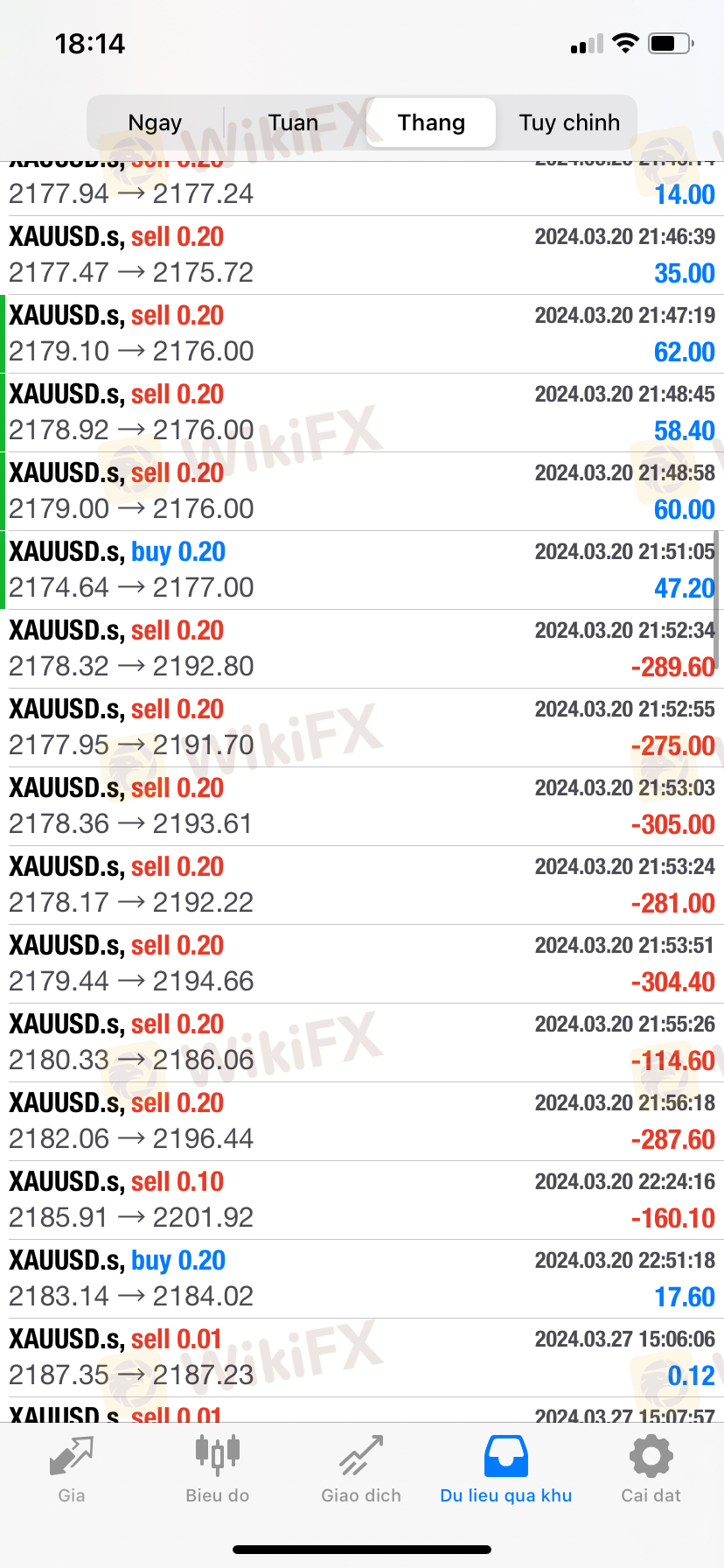This screenshot has width=724, height=1568.
Task: Go to the Gia tab
Action: [72, 1470]
